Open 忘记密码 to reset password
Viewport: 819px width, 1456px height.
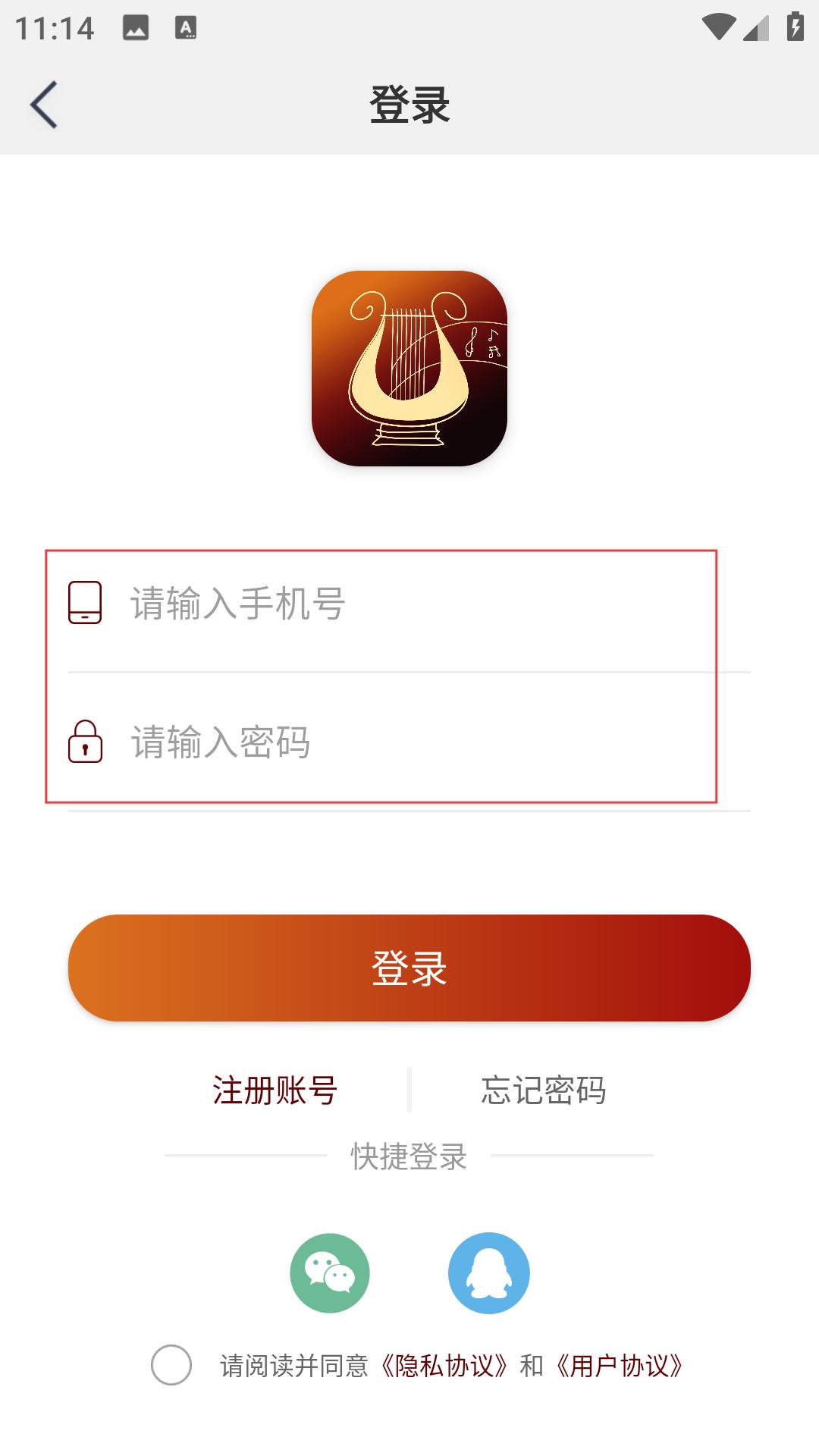(543, 1090)
